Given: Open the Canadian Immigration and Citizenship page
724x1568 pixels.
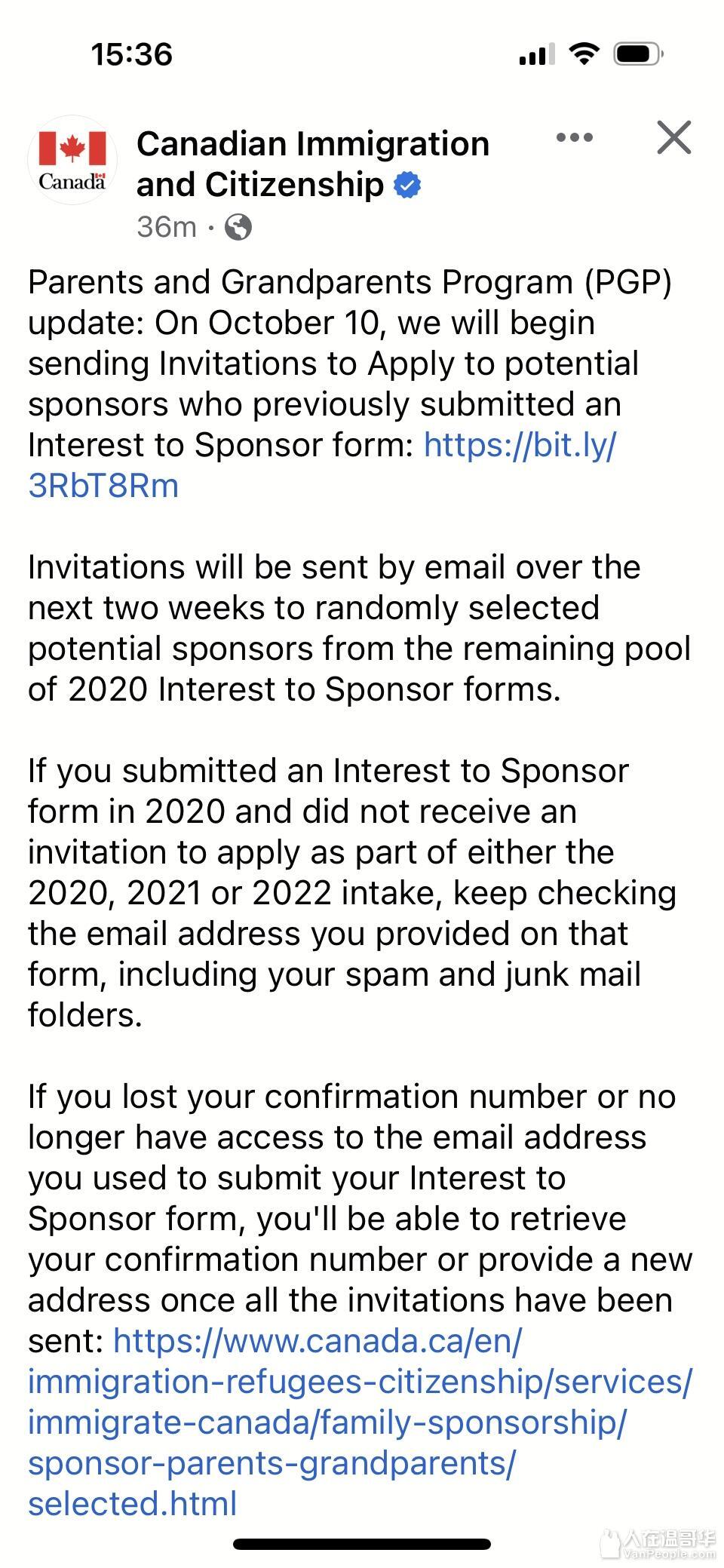Looking at the screenshot, I should 312,164.
